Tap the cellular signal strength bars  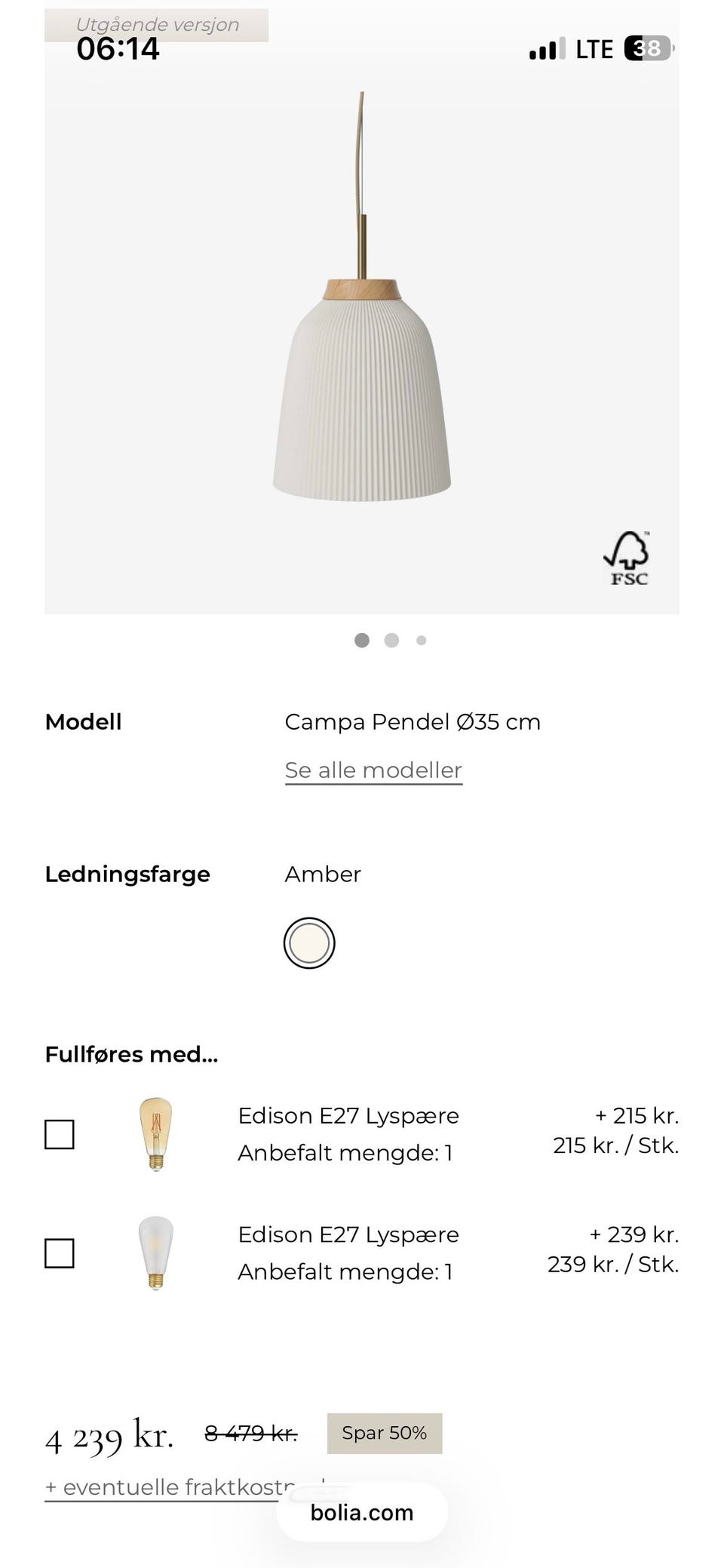(x=546, y=48)
